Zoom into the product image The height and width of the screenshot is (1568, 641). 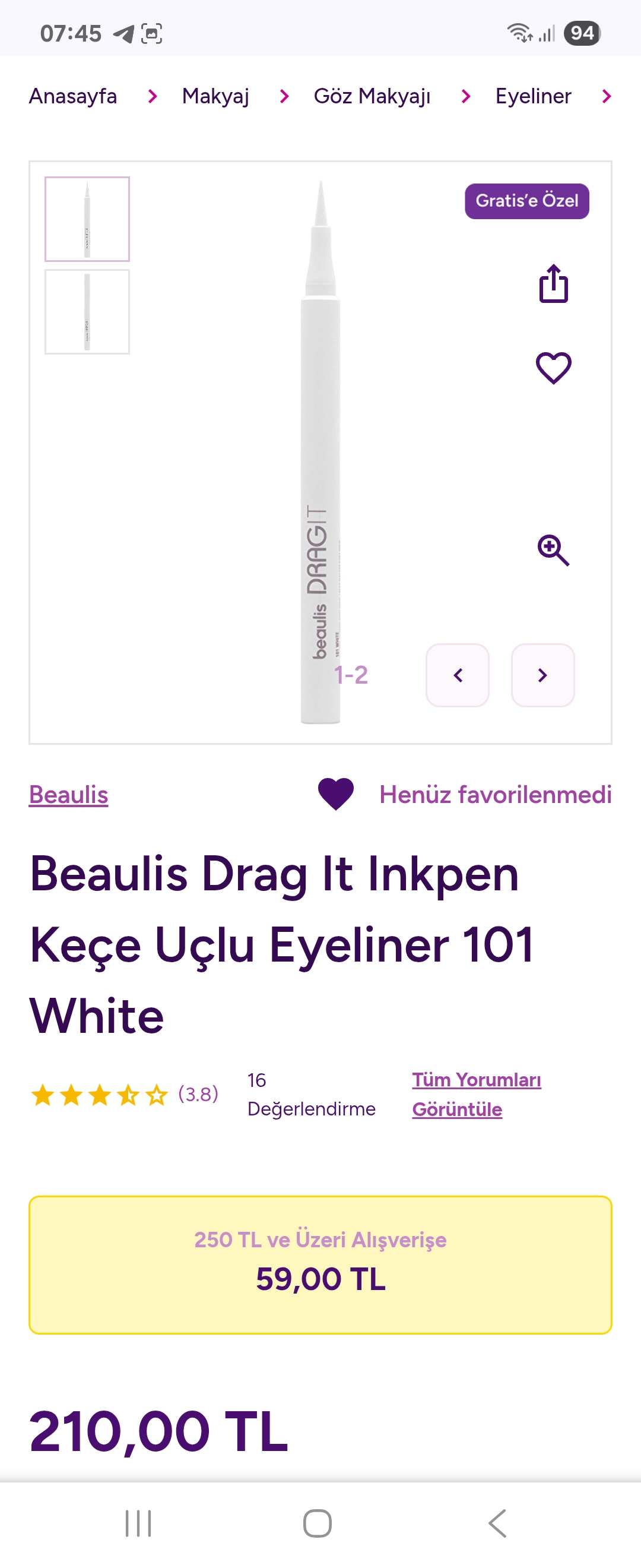pos(553,550)
